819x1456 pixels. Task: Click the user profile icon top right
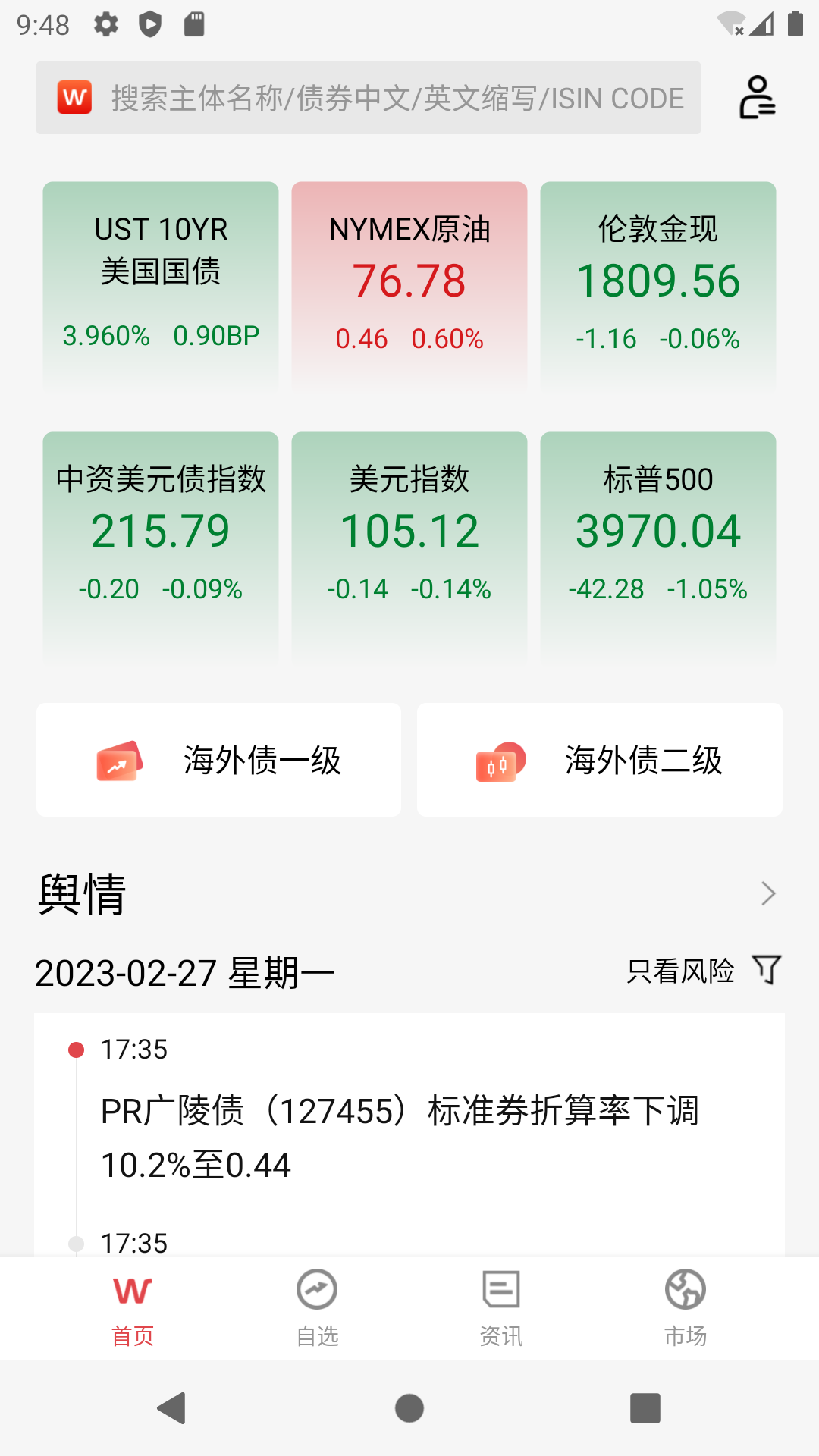click(x=756, y=99)
